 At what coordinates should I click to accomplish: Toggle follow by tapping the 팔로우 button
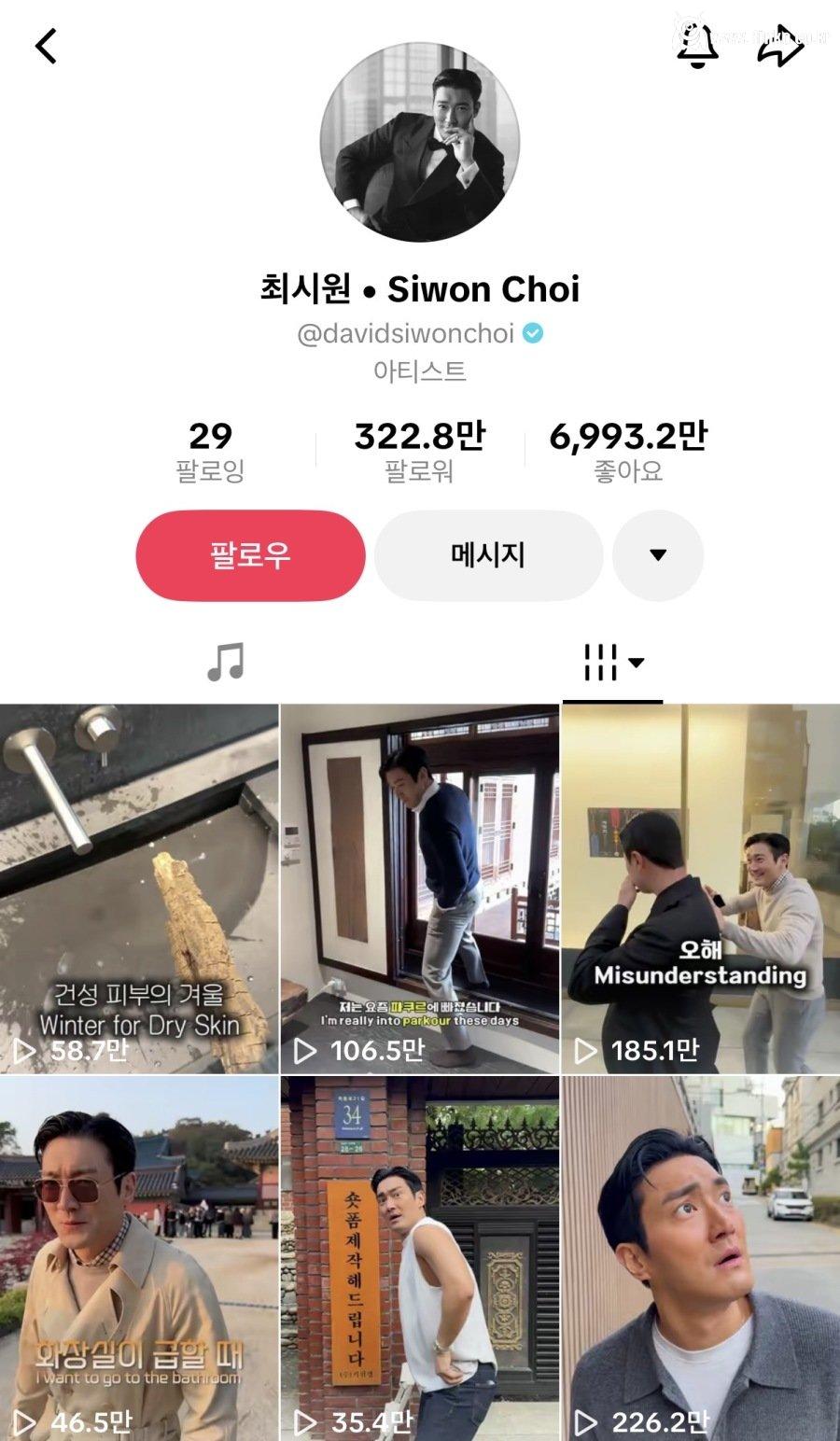coord(249,555)
